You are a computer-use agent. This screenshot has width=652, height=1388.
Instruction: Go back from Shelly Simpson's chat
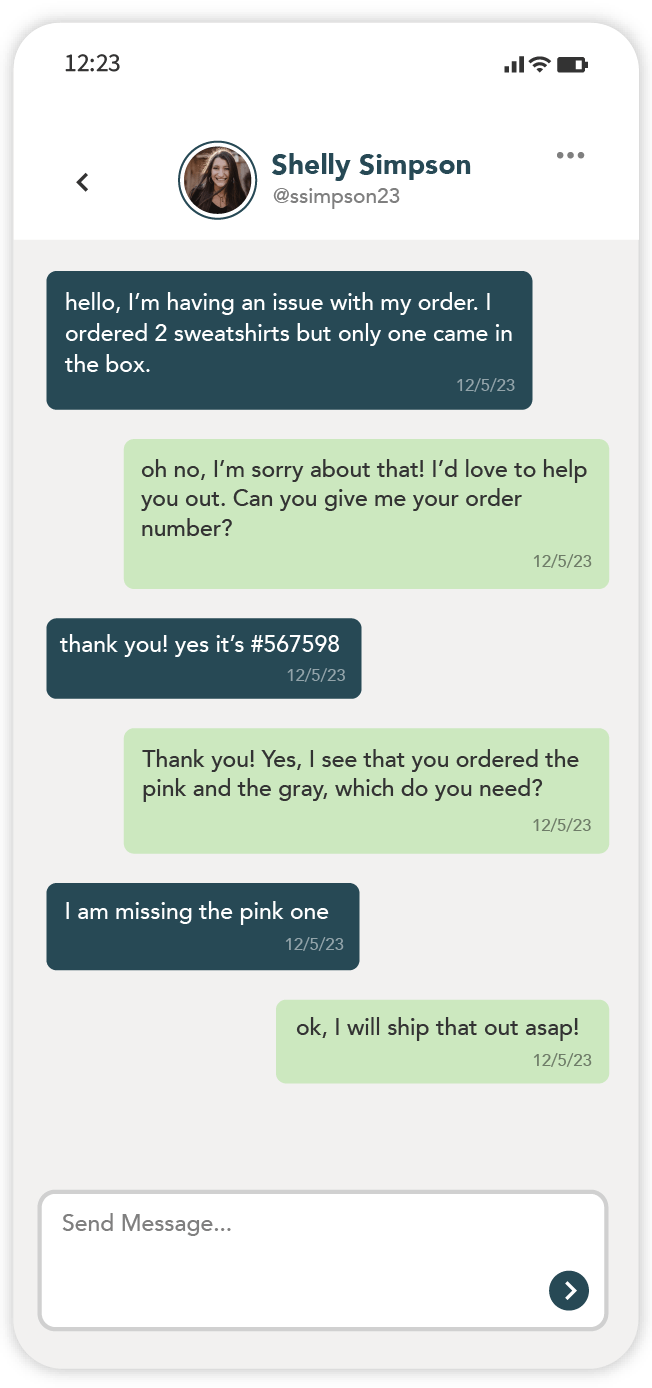[83, 182]
